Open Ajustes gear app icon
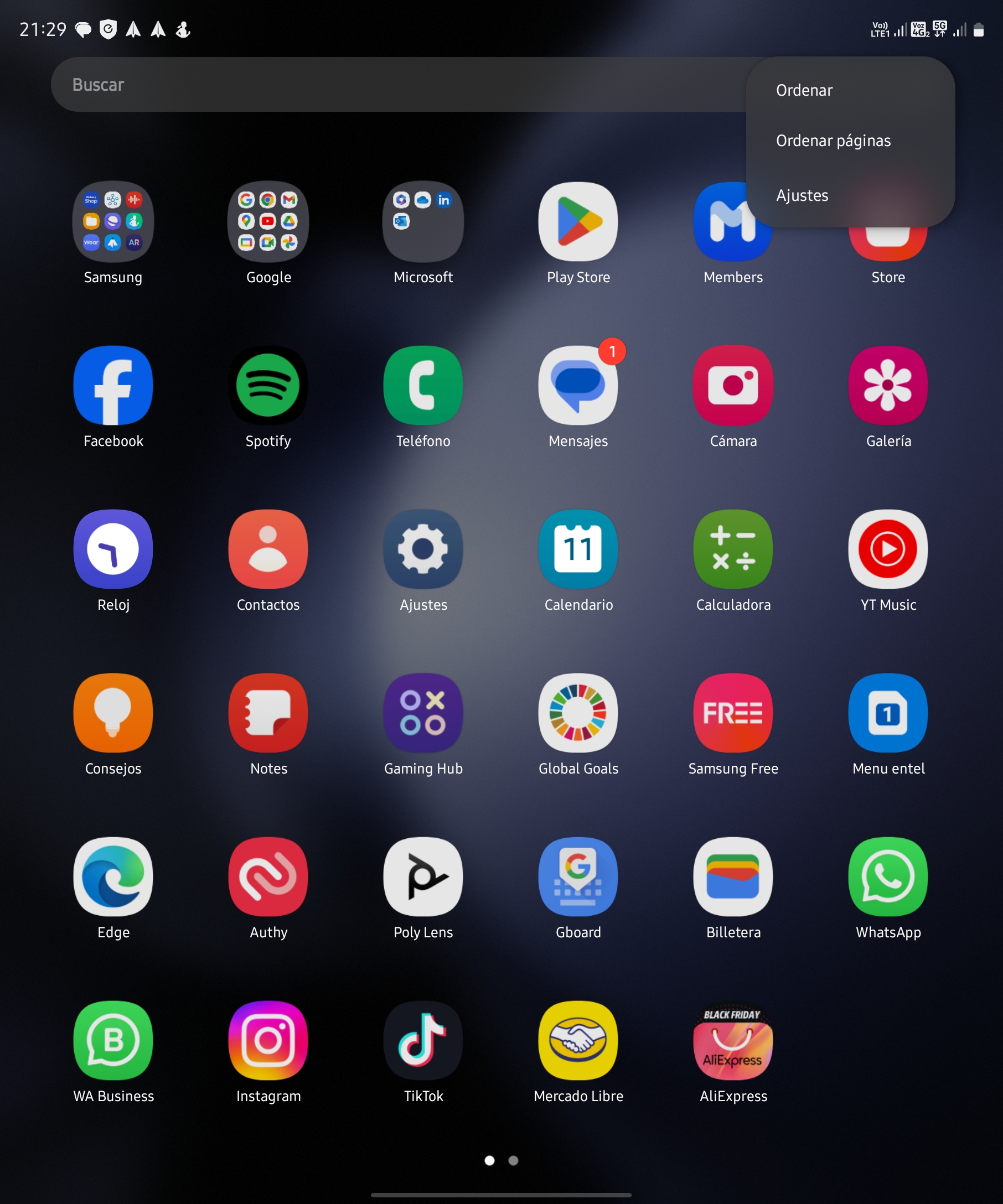1003x1204 pixels. coord(423,549)
